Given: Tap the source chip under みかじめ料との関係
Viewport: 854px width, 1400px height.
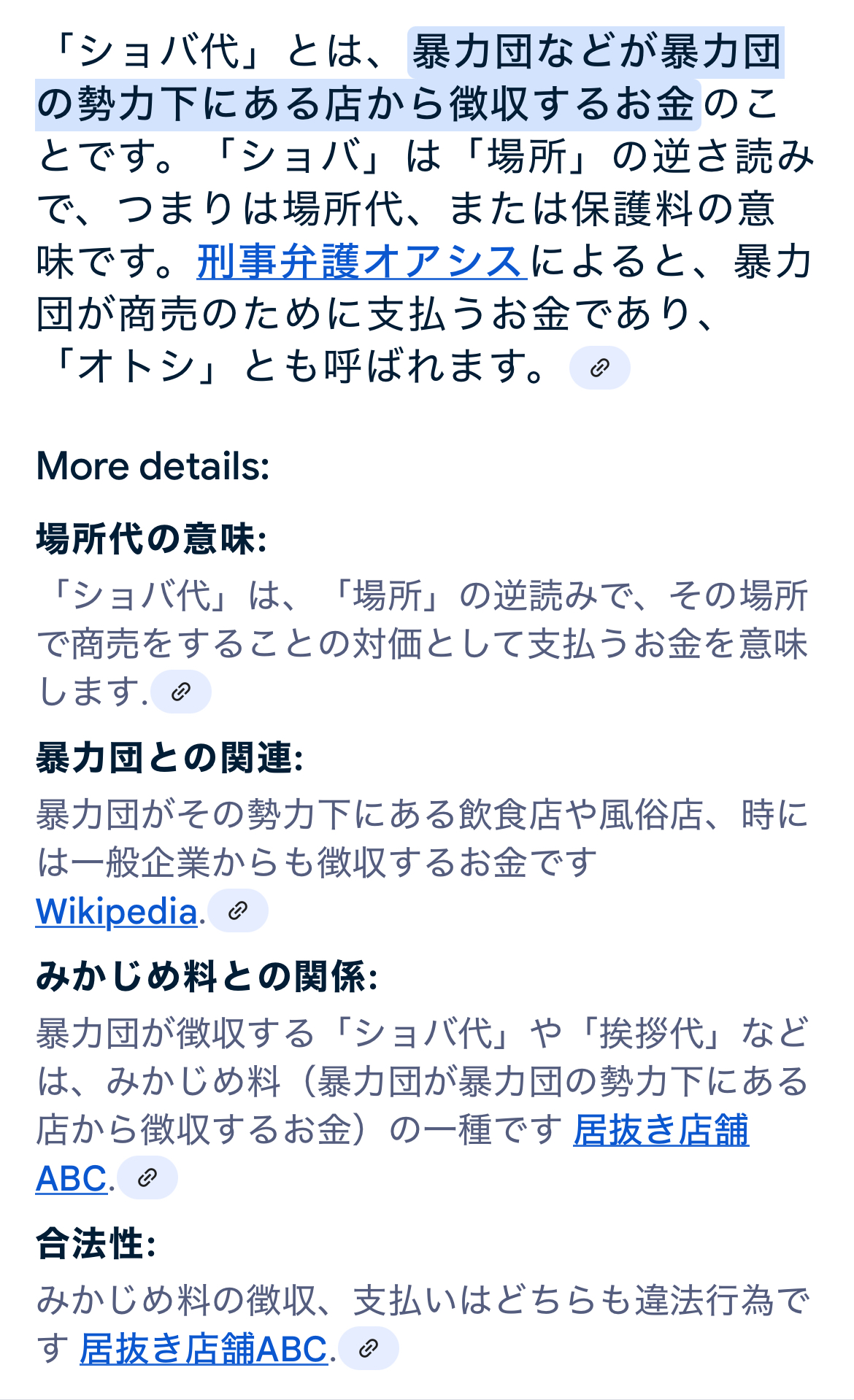Looking at the screenshot, I should tap(147, 1177).
